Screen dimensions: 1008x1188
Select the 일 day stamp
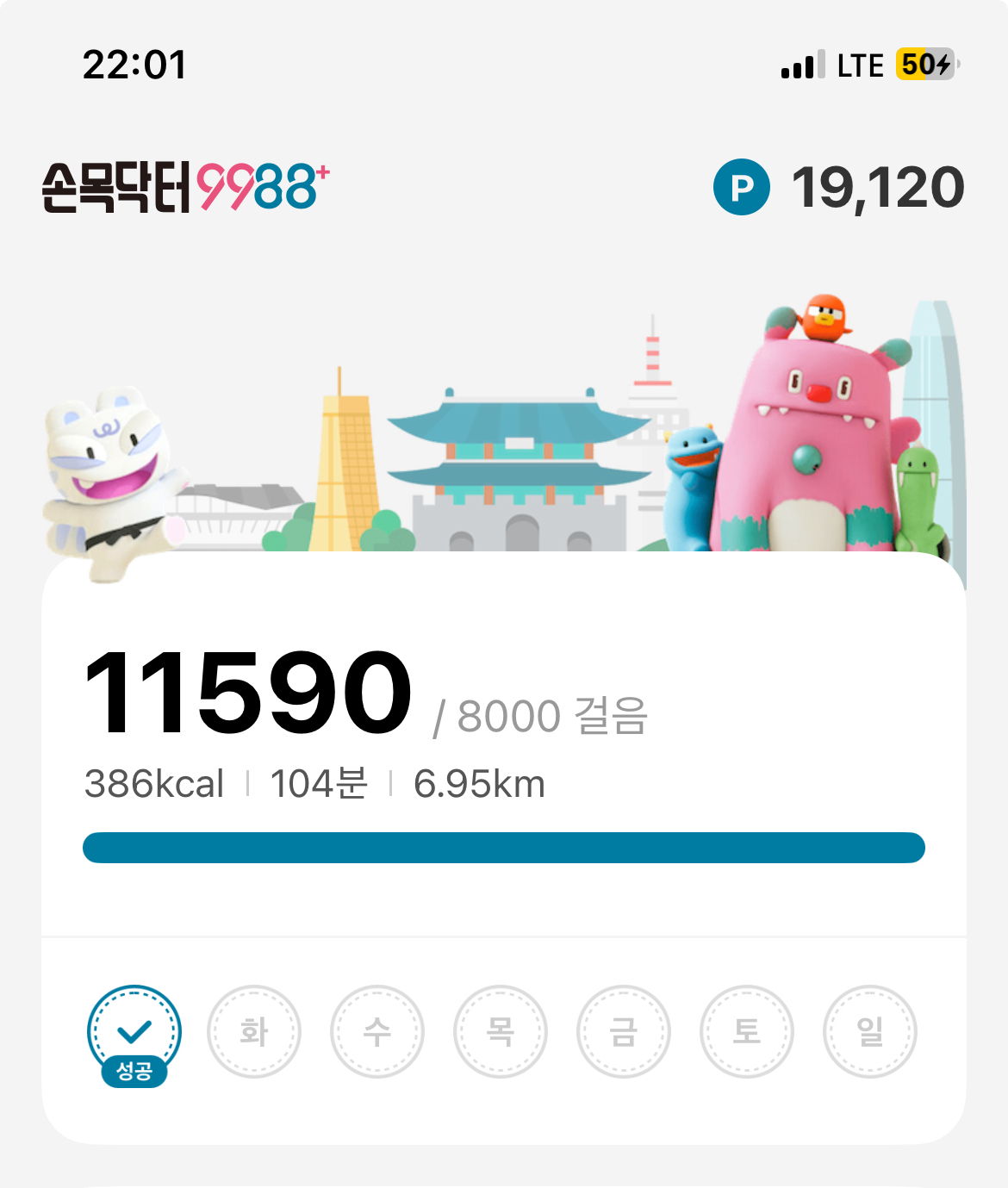(x=870, y=1031)
